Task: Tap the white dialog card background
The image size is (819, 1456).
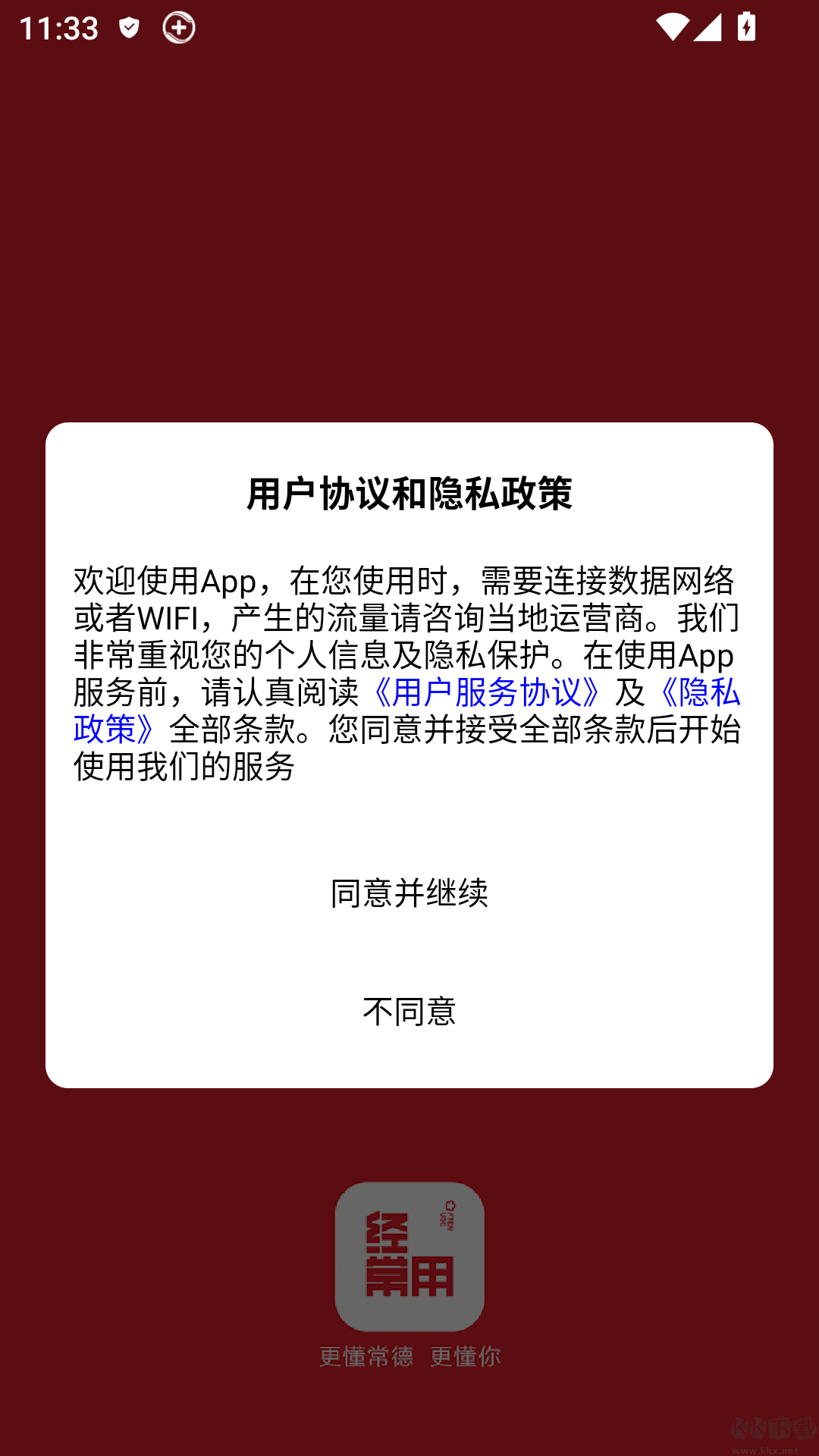Action: pyautogui.click(x=409, y=819)
